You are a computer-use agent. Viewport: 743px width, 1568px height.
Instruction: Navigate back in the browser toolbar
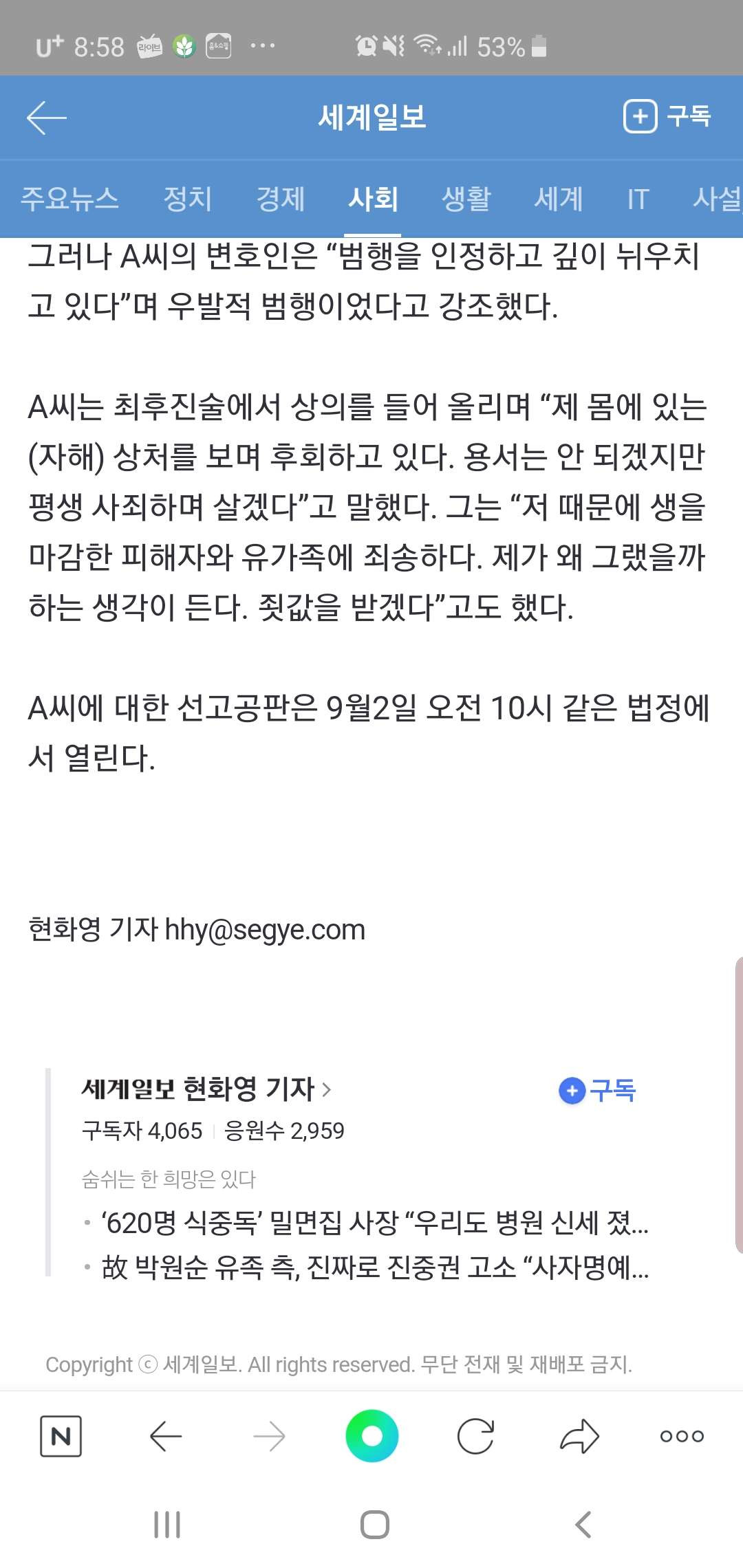pyautogui.click(x=165, y=1436)
